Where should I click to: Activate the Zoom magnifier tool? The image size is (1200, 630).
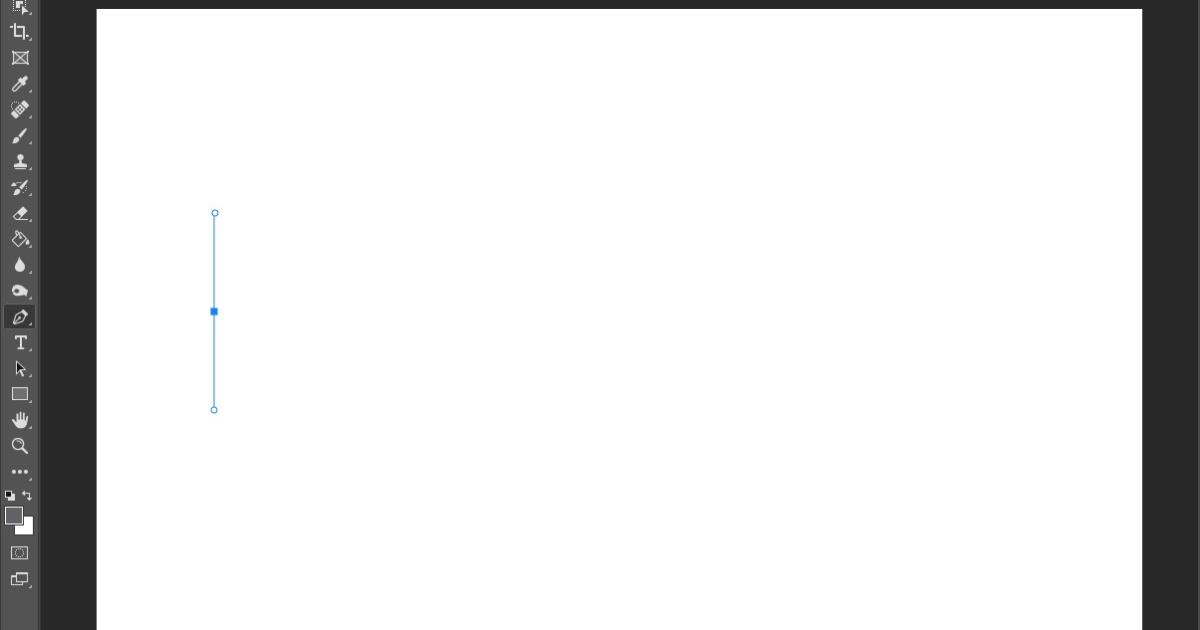[x=19, y=446]
